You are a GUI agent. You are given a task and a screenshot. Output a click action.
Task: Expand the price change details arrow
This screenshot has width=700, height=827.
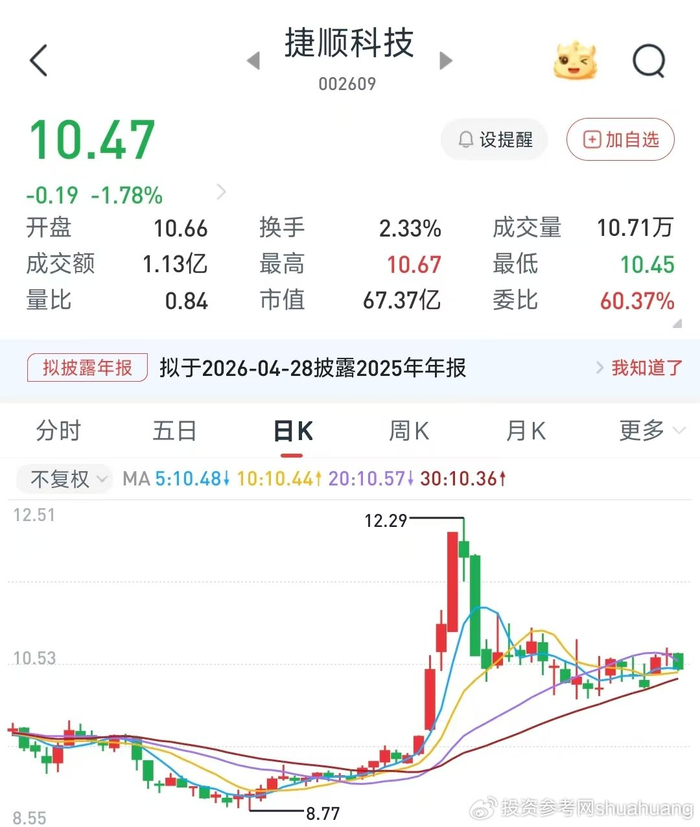(x=221, y=192)
